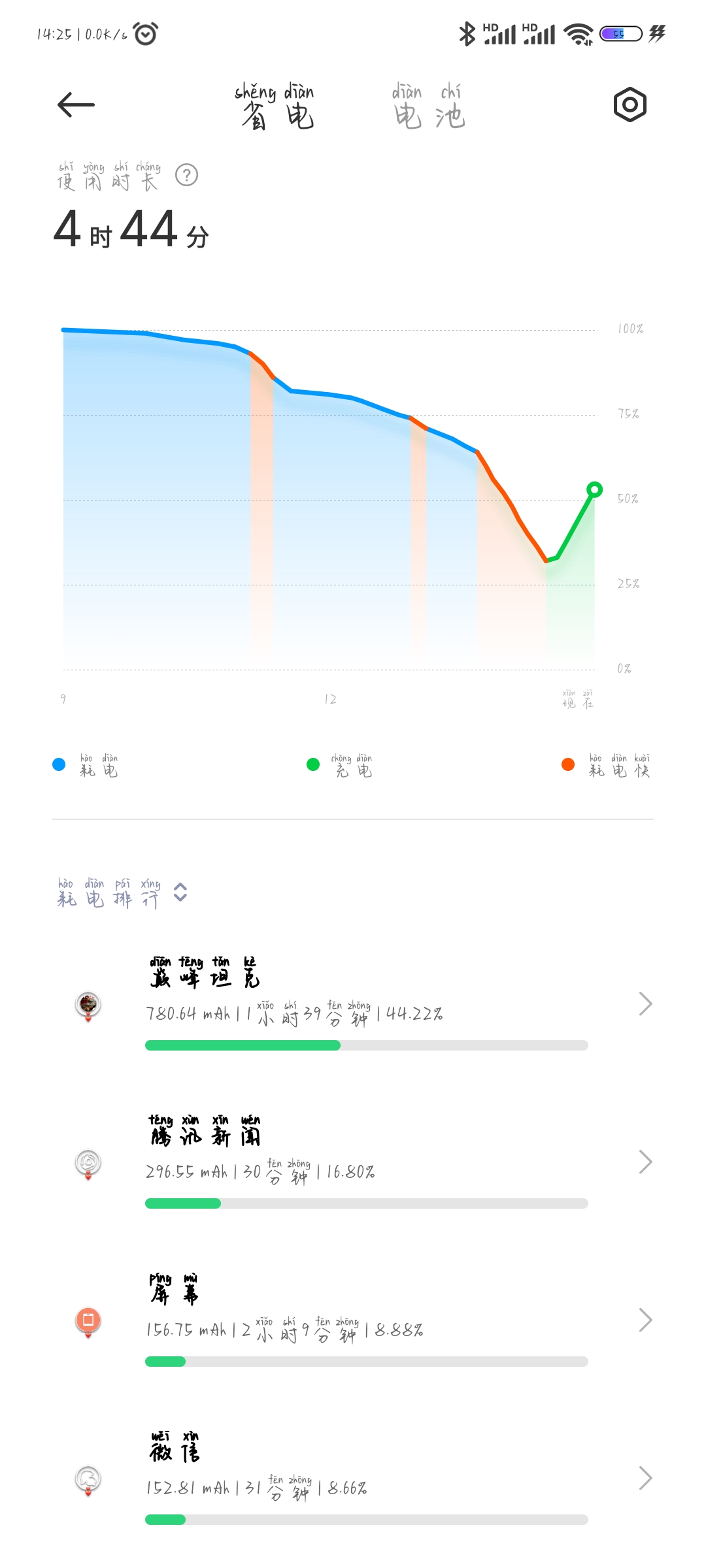Go back using the arrow icon
The width and height of the screenshot is (706, 1568).
(76, 105)
